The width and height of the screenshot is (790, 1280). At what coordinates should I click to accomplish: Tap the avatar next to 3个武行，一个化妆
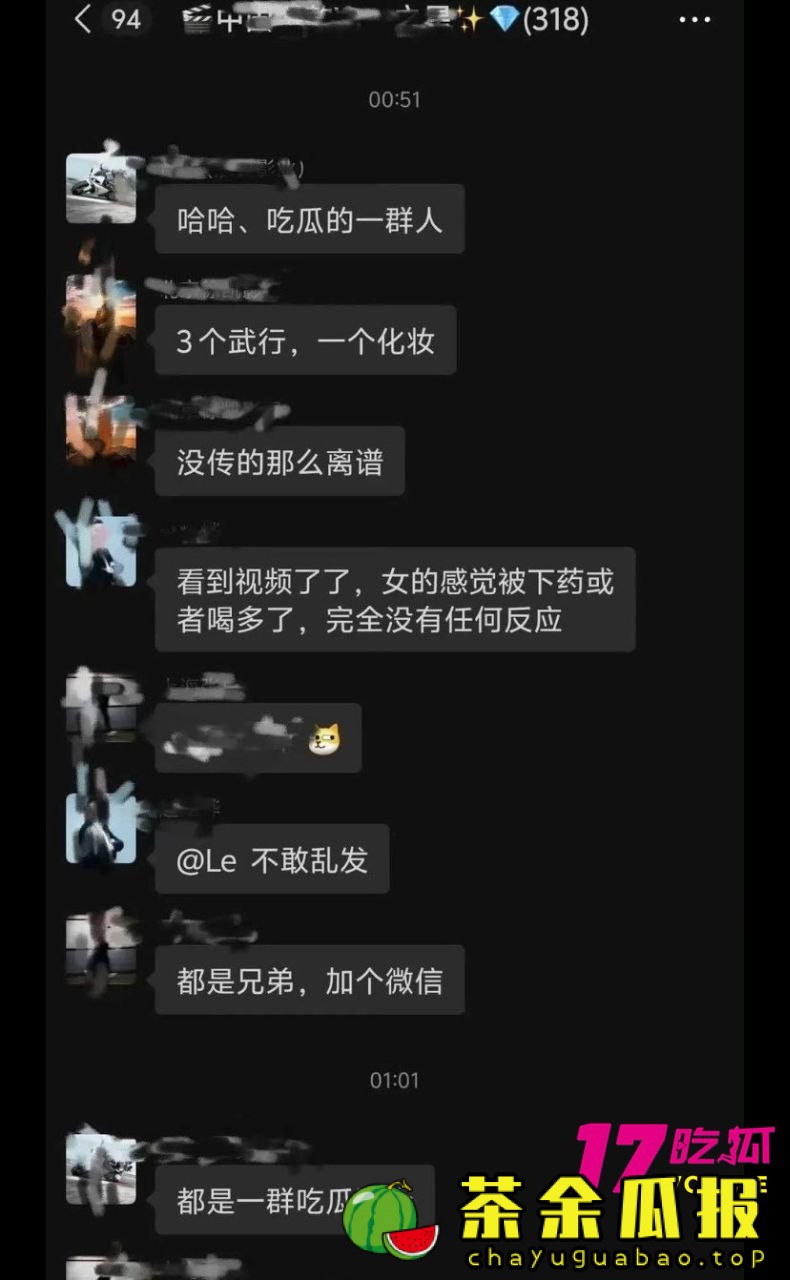101,310
